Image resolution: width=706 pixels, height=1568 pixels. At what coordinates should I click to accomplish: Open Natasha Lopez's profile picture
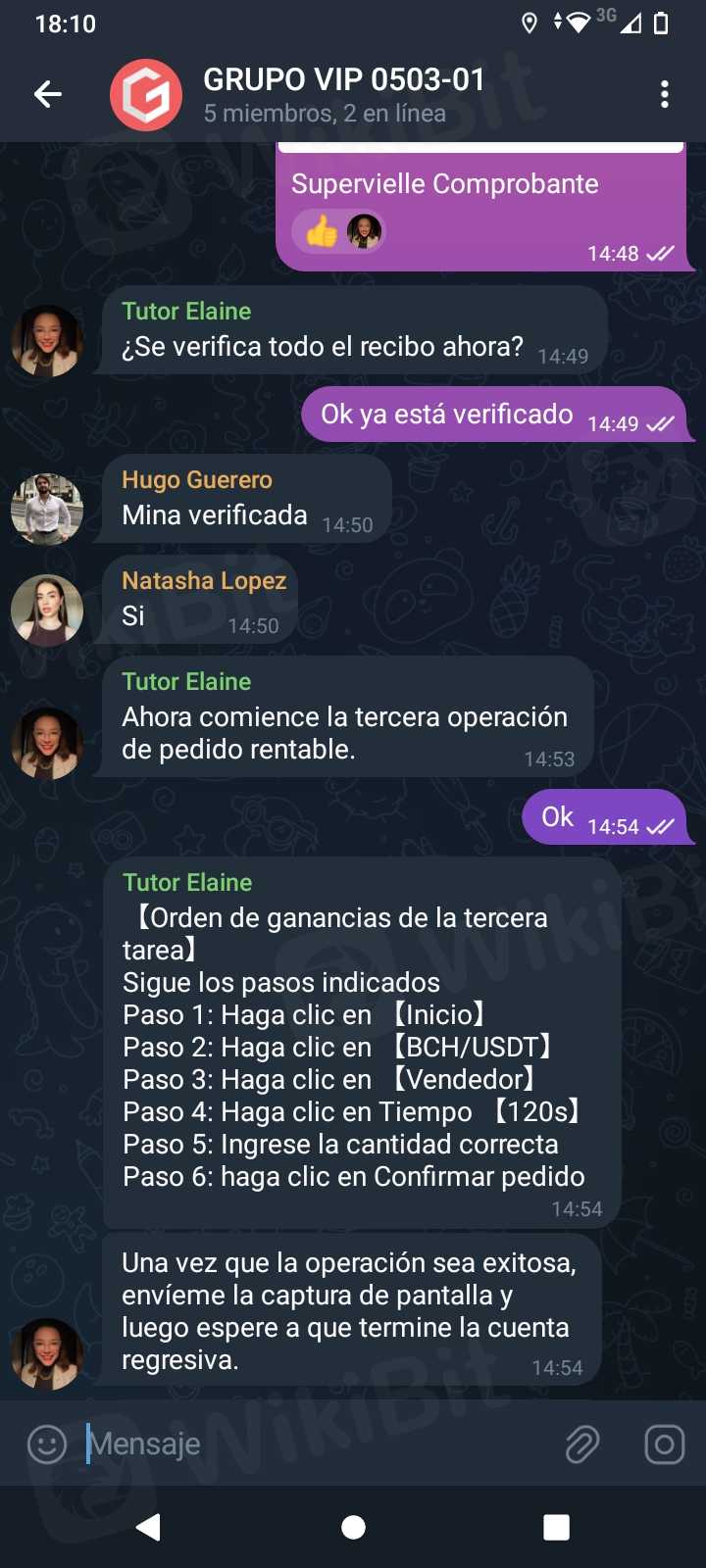pos(47,610)
